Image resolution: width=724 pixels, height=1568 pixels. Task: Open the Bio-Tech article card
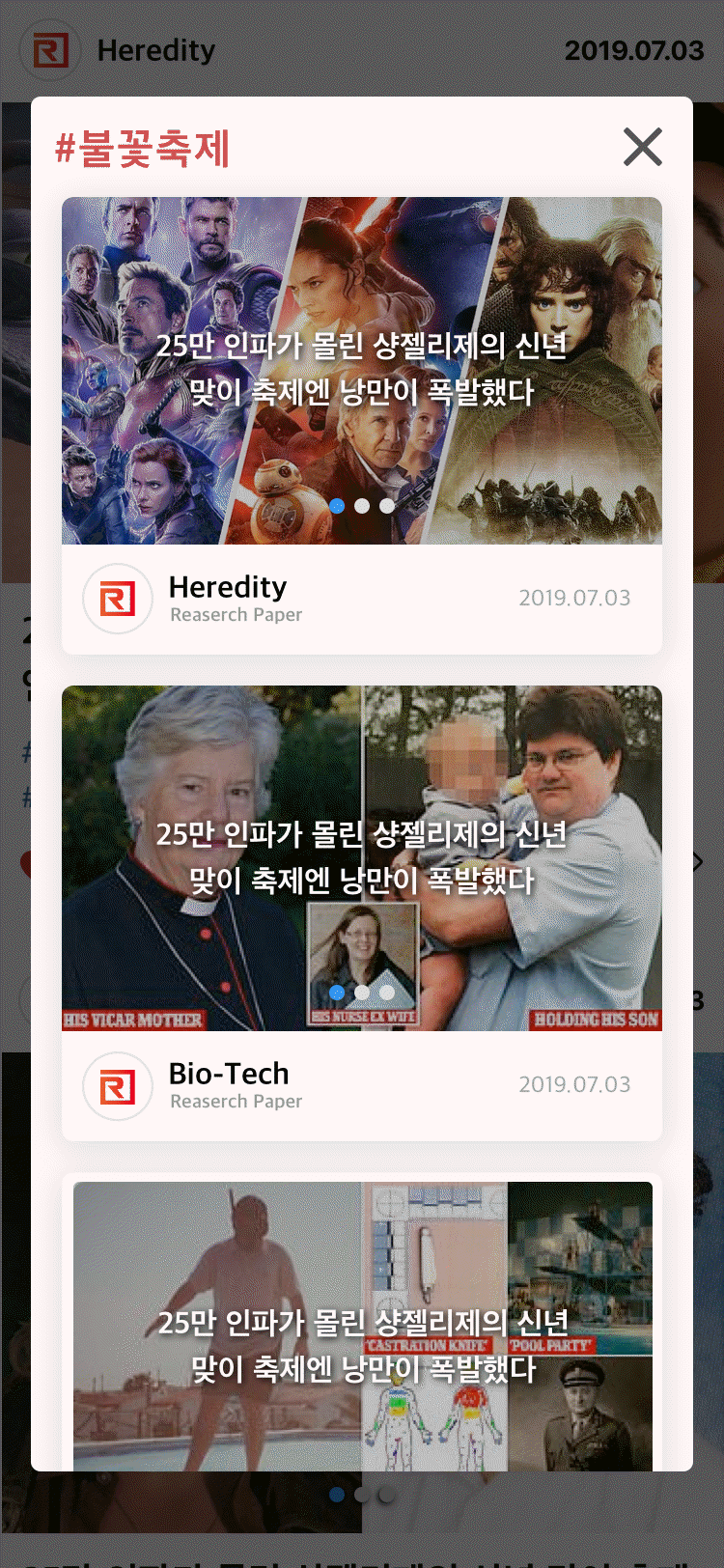point(362,913)
